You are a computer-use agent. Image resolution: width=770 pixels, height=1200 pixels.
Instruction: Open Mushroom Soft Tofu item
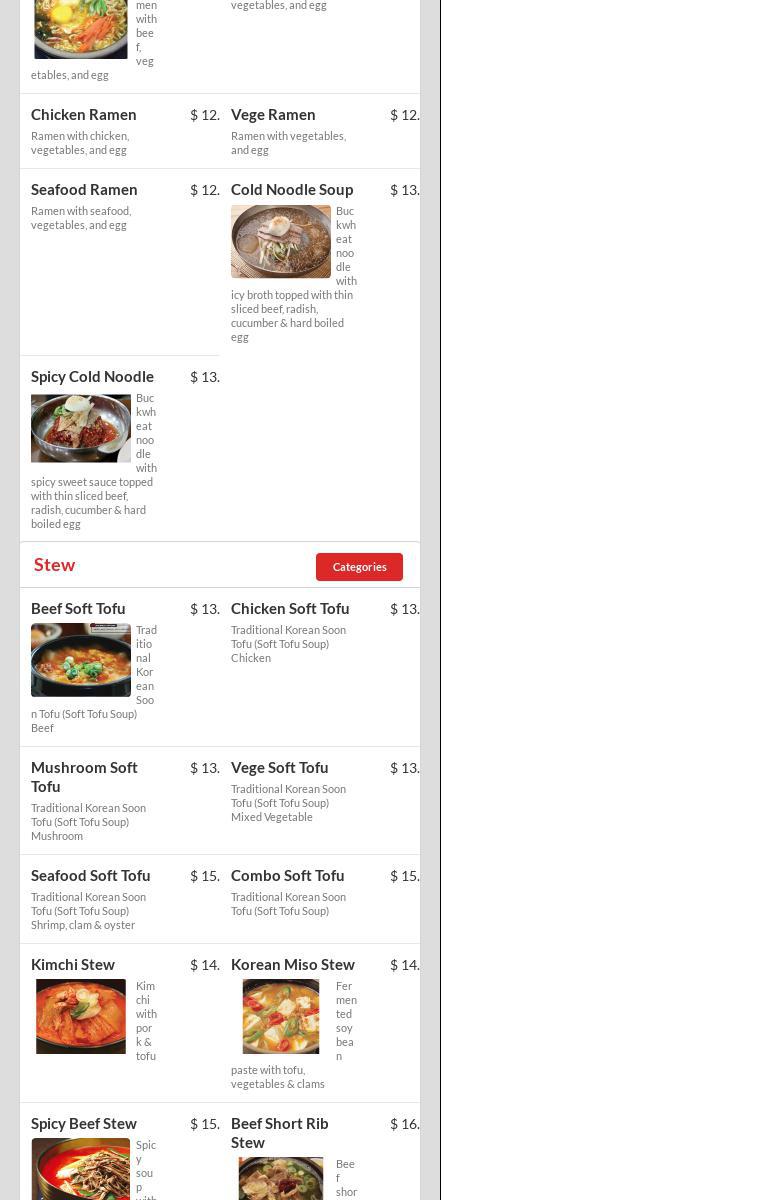(84, 777)
